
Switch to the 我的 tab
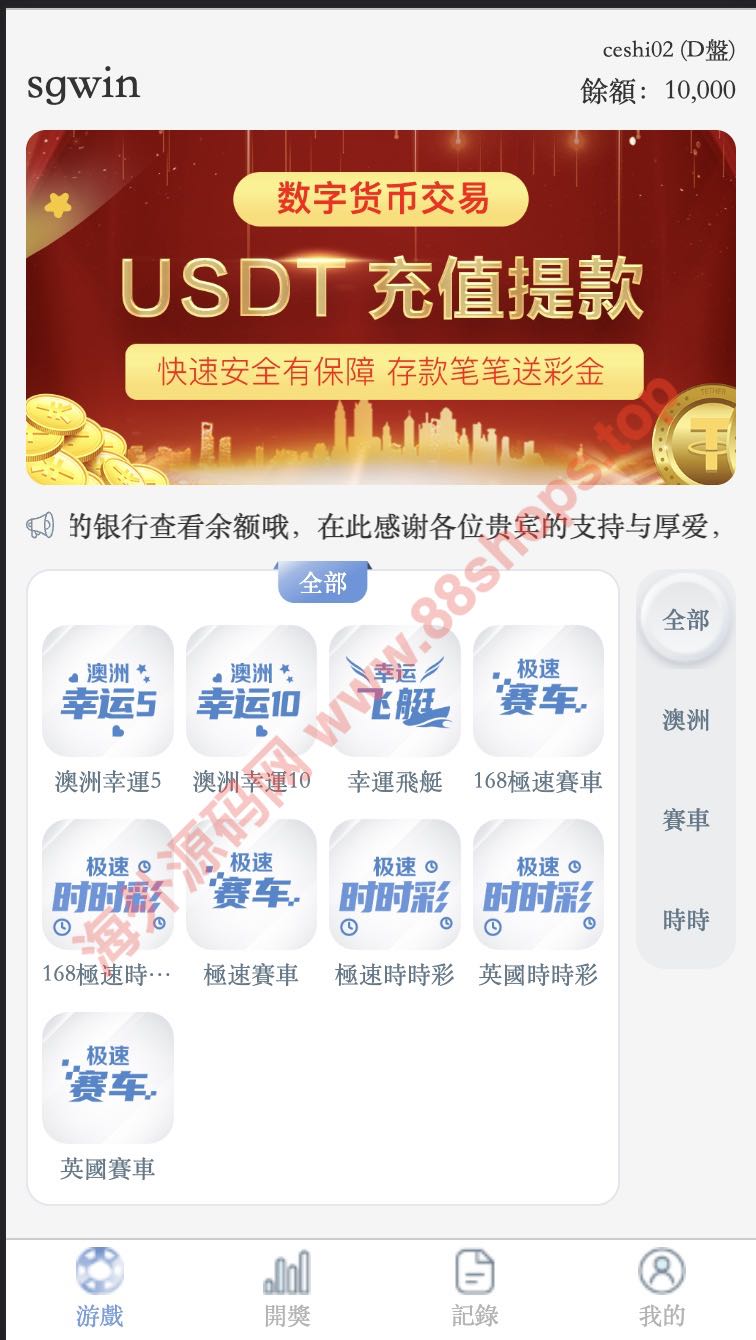[661, 1287]
